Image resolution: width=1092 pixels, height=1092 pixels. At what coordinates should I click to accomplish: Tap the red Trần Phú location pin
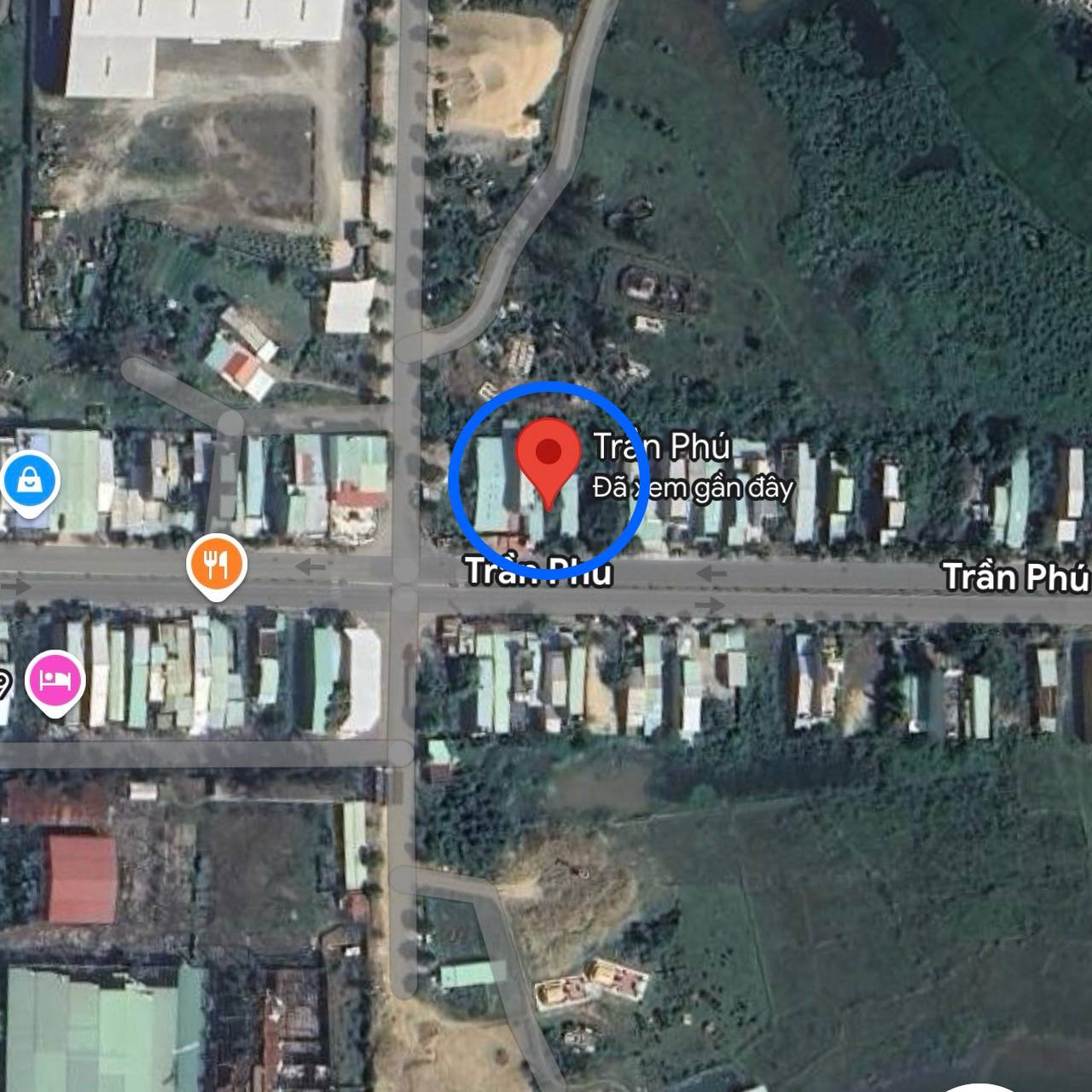coord(548,455)
